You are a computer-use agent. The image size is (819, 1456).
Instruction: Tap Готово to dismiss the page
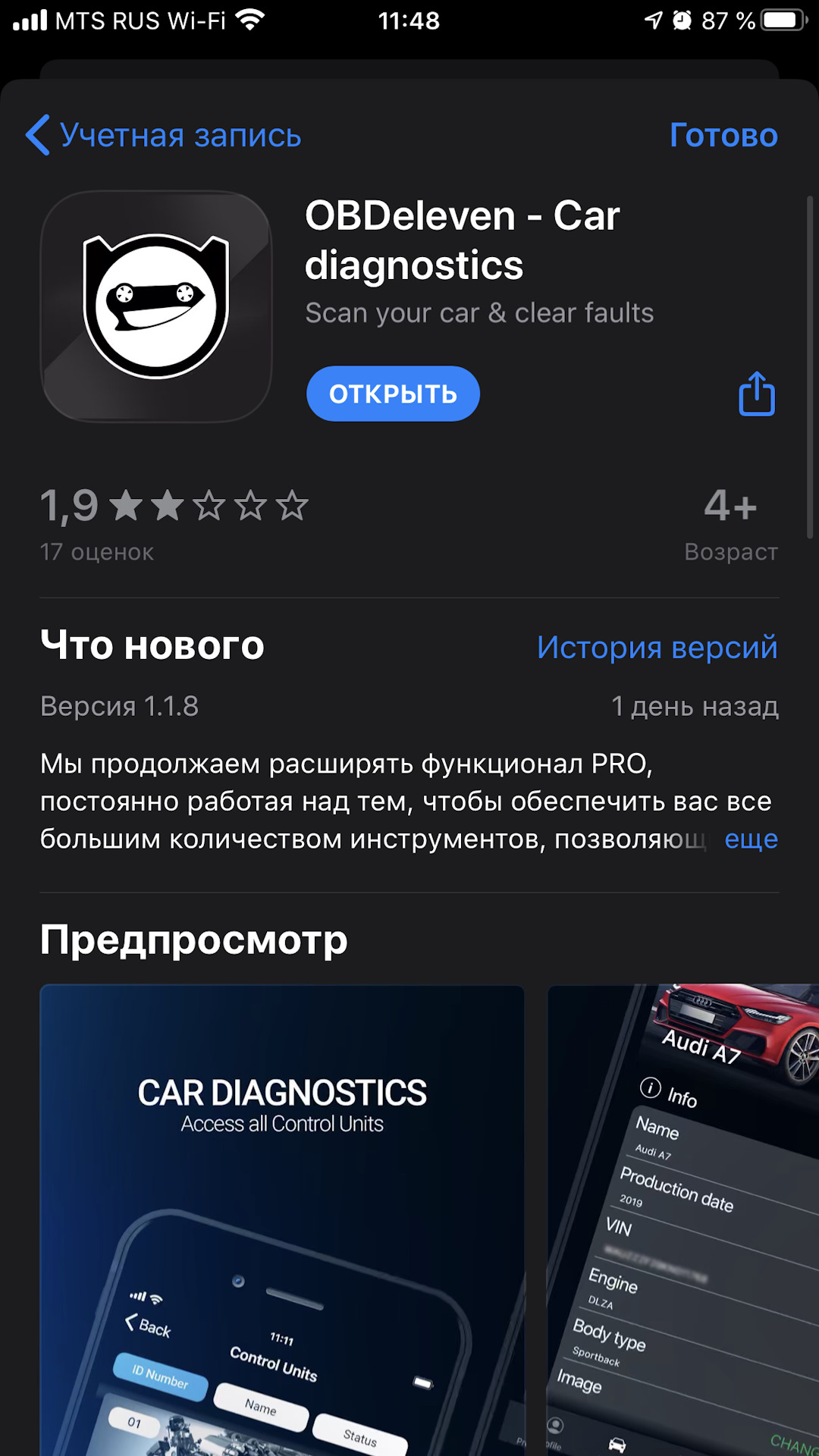(x=723, y=136)
